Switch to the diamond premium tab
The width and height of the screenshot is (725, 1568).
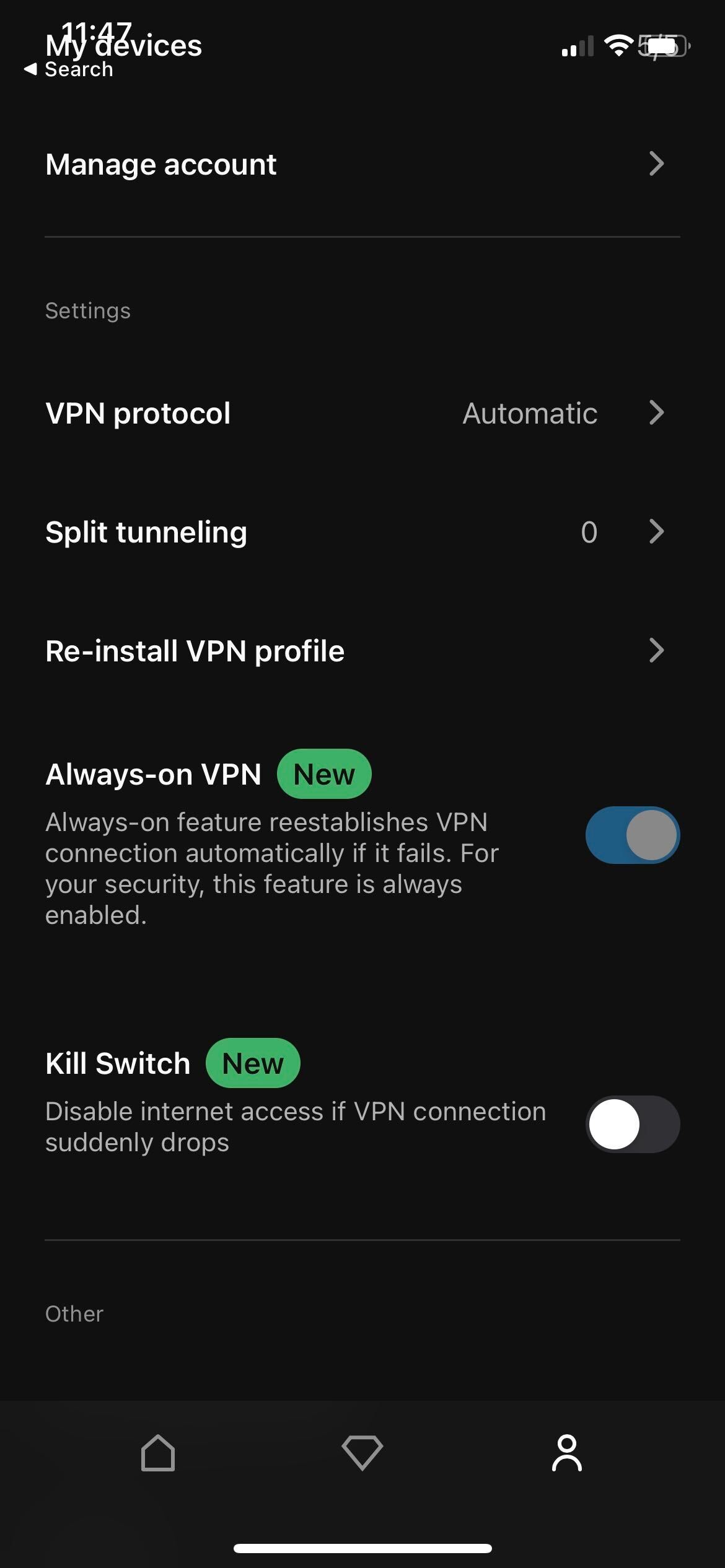coord(362,1453)
